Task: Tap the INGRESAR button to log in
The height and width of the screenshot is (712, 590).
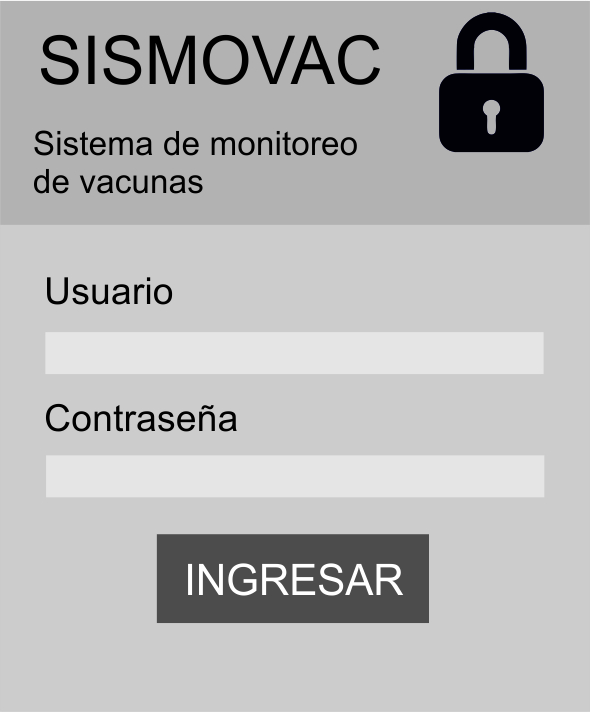Action: pos(293,578)
